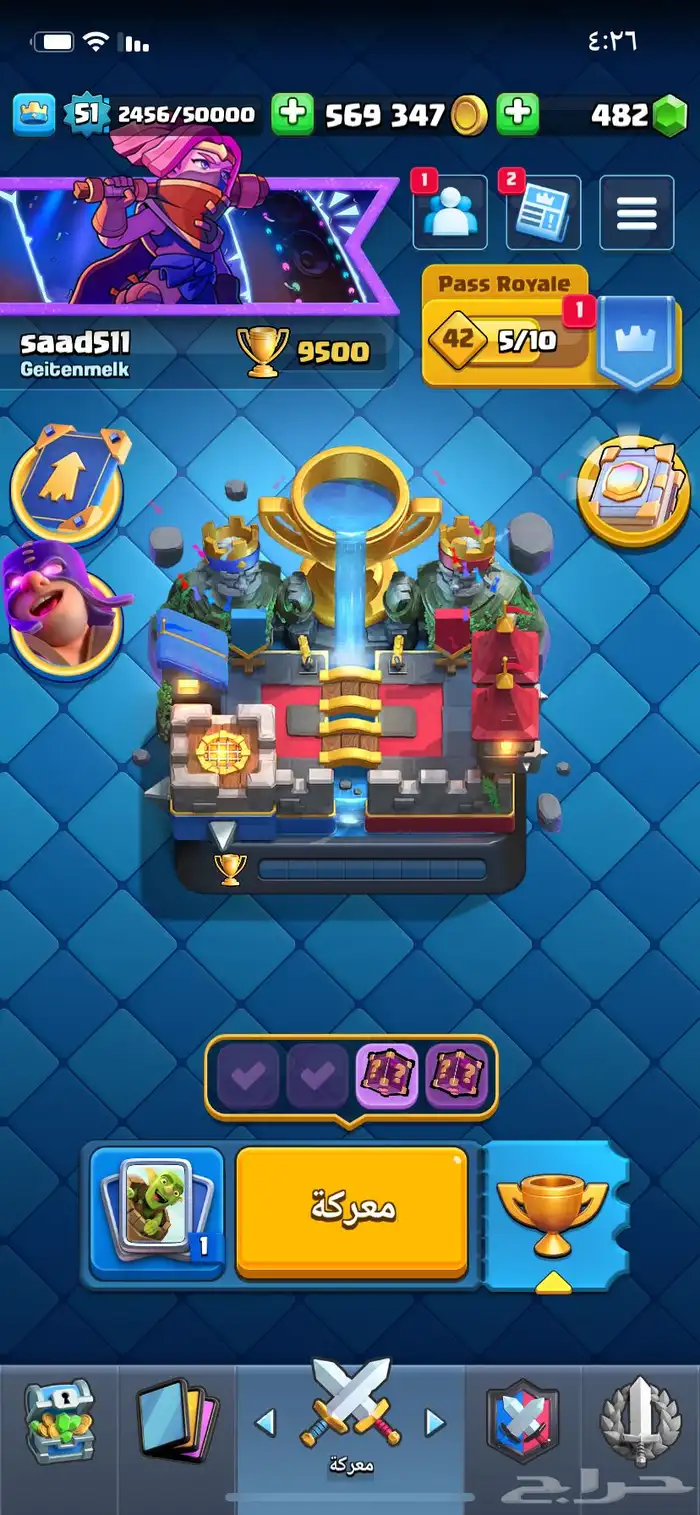Tap the arena to view trophy road
This screenshot has height=1515, width=700.
coord(350,680)
